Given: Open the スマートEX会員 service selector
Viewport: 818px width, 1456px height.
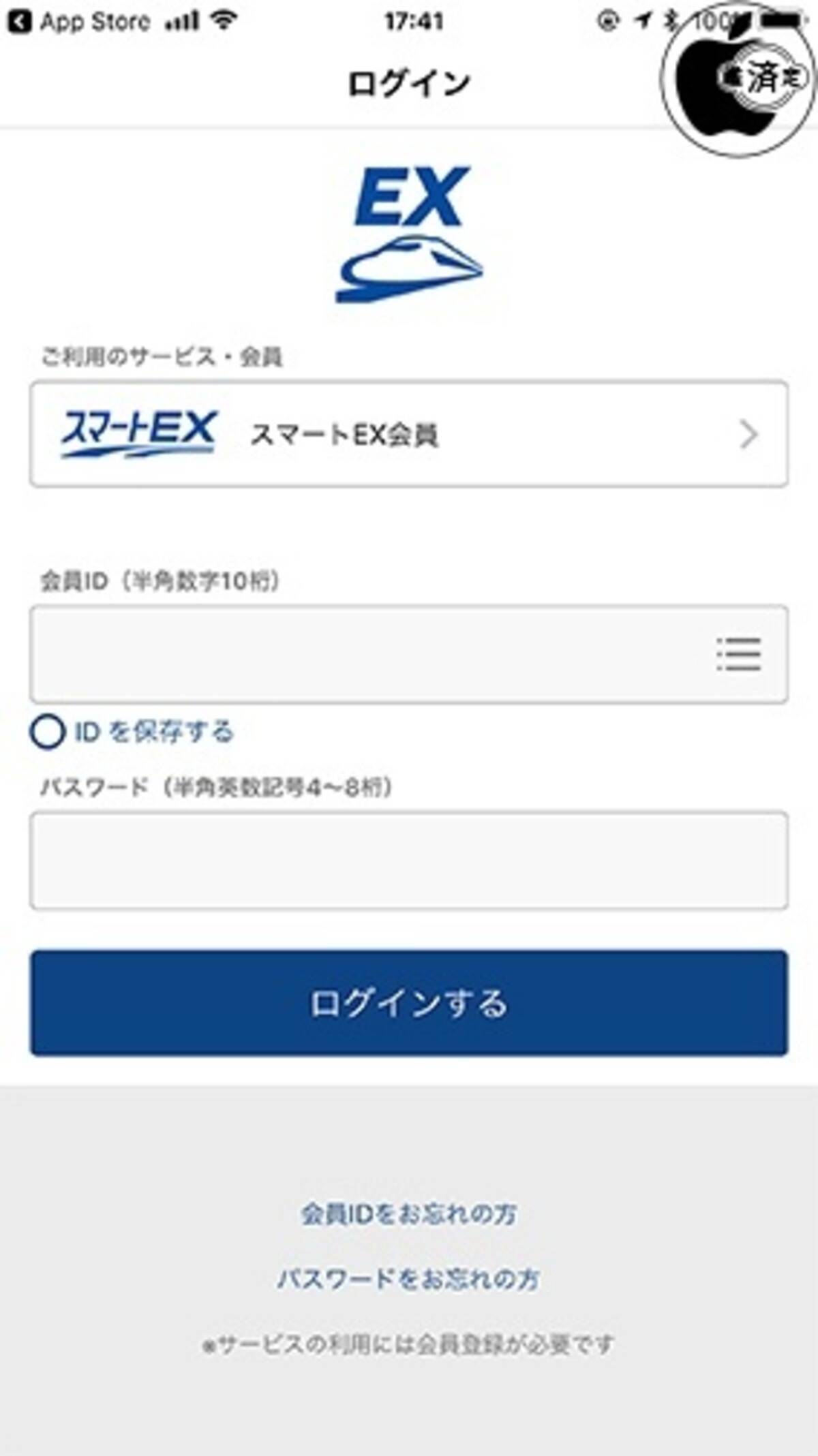Looking at the screenshot, I should (x=409, y=434).
